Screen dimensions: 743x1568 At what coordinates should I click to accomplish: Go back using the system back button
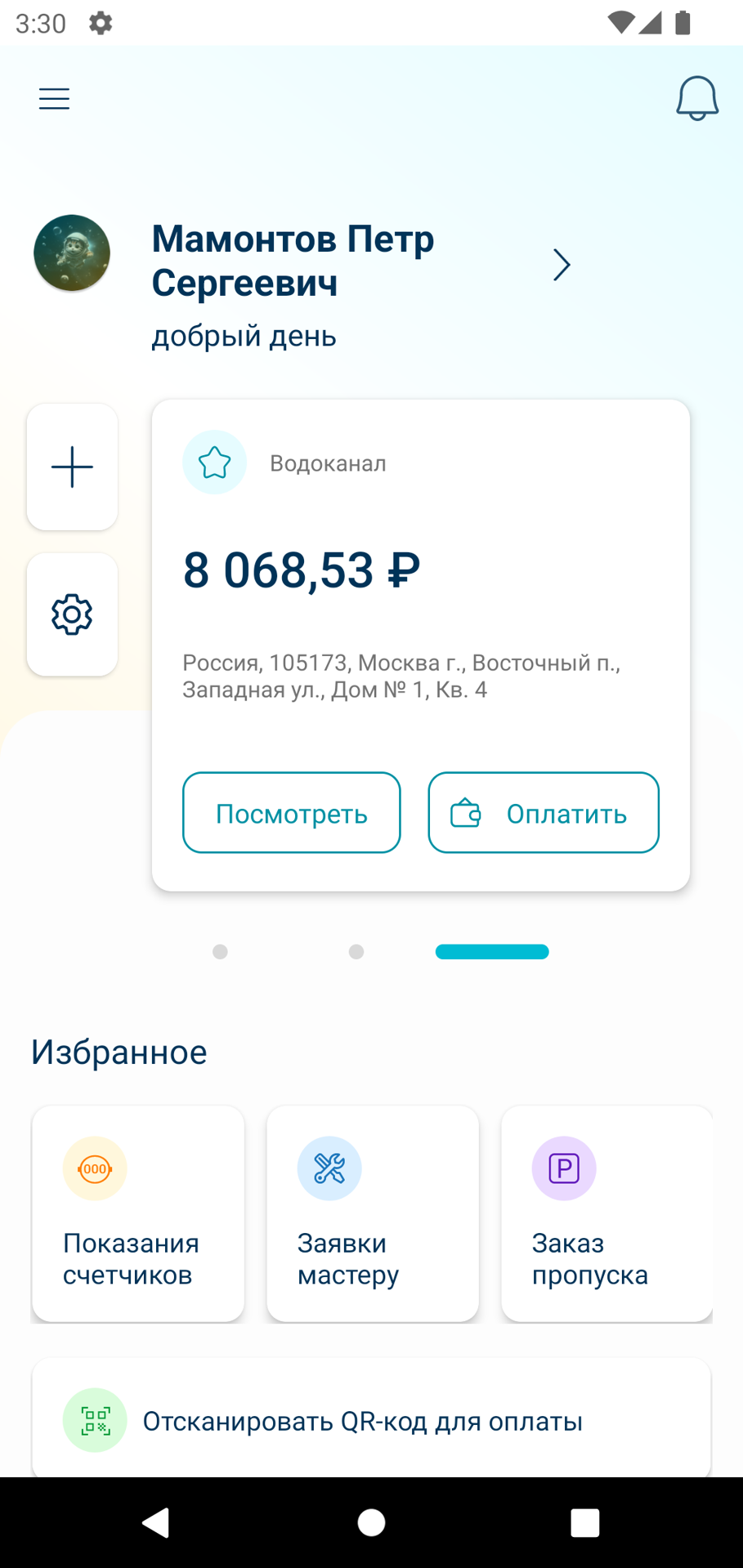[x=155, y=1523]
